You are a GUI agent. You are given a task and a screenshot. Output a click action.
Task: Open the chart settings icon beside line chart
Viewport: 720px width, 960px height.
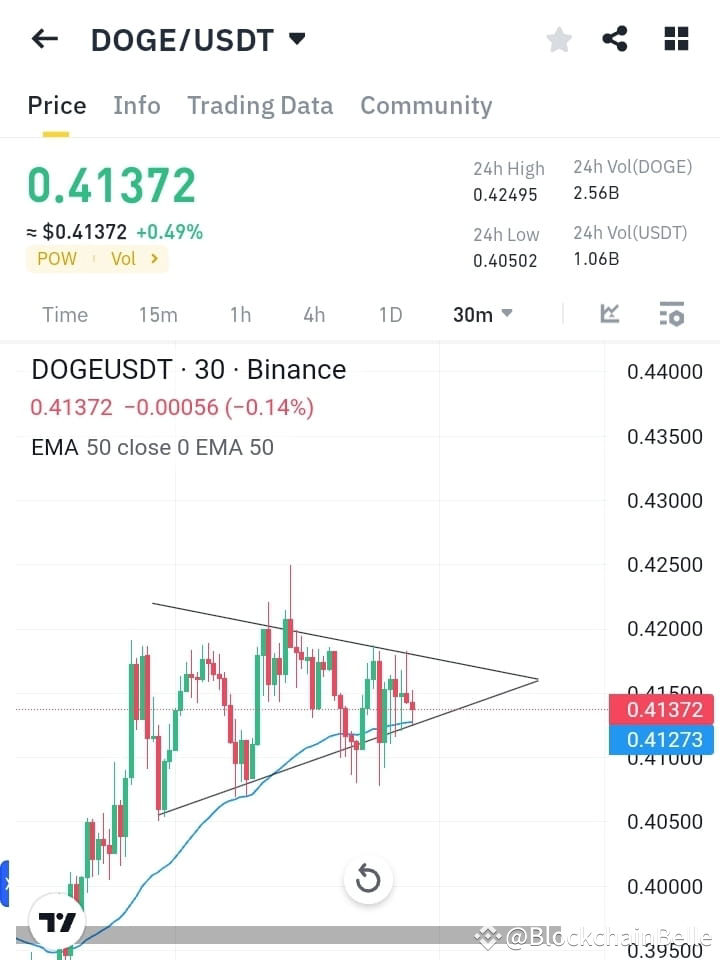tap(672, 314)
